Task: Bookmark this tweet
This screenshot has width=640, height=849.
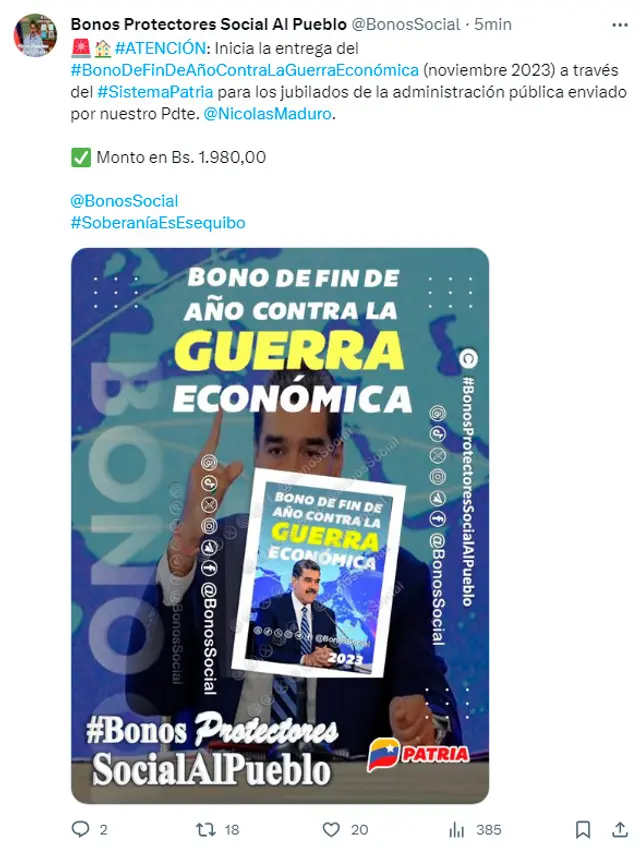Action: (582, 829)
